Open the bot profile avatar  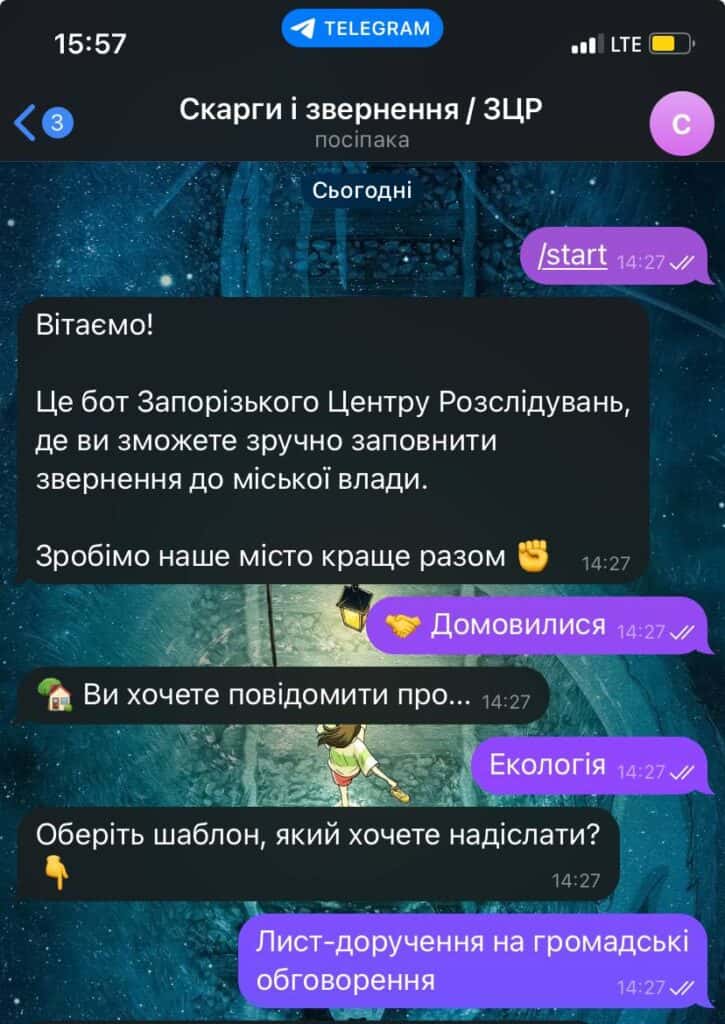coord(681,123)
